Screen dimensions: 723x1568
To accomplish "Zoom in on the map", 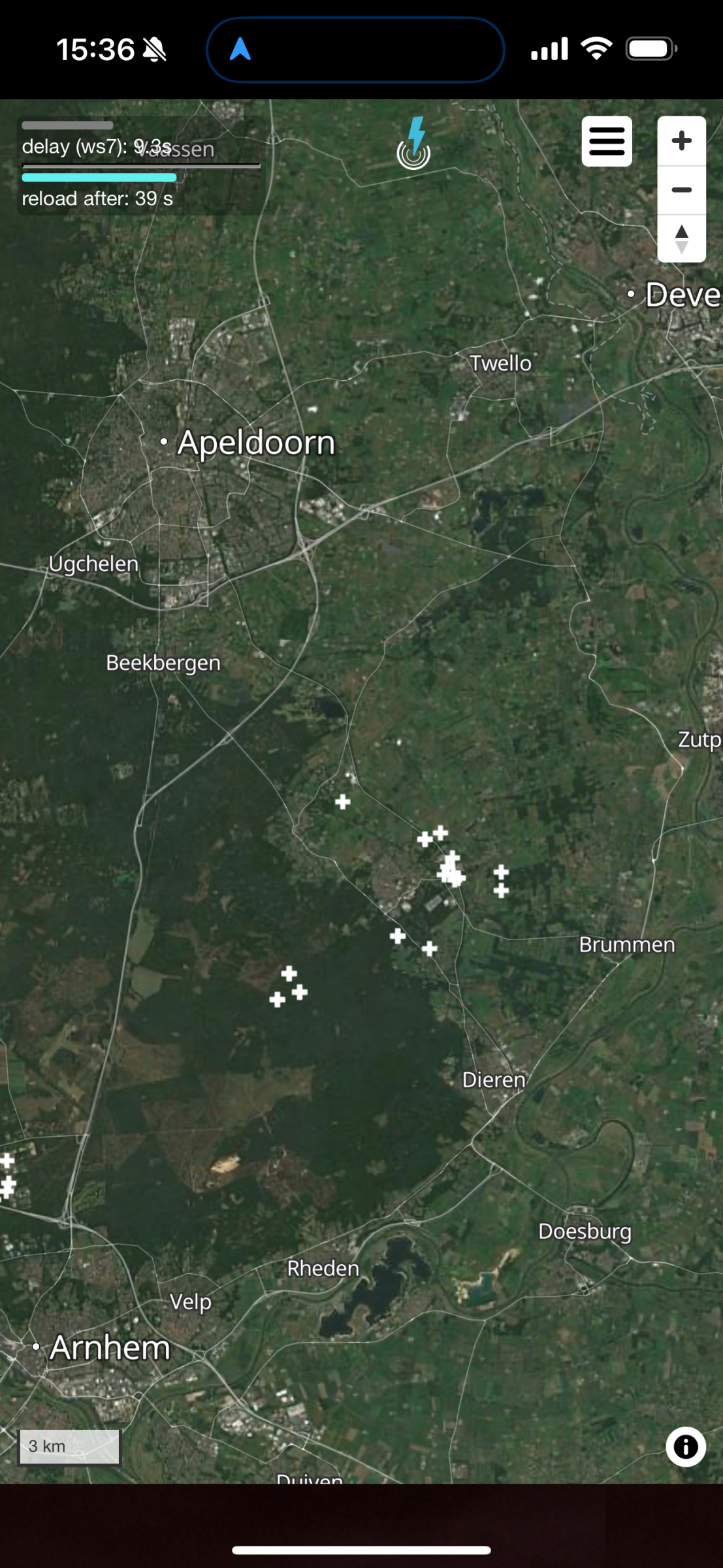I will [x=681, y=141].
